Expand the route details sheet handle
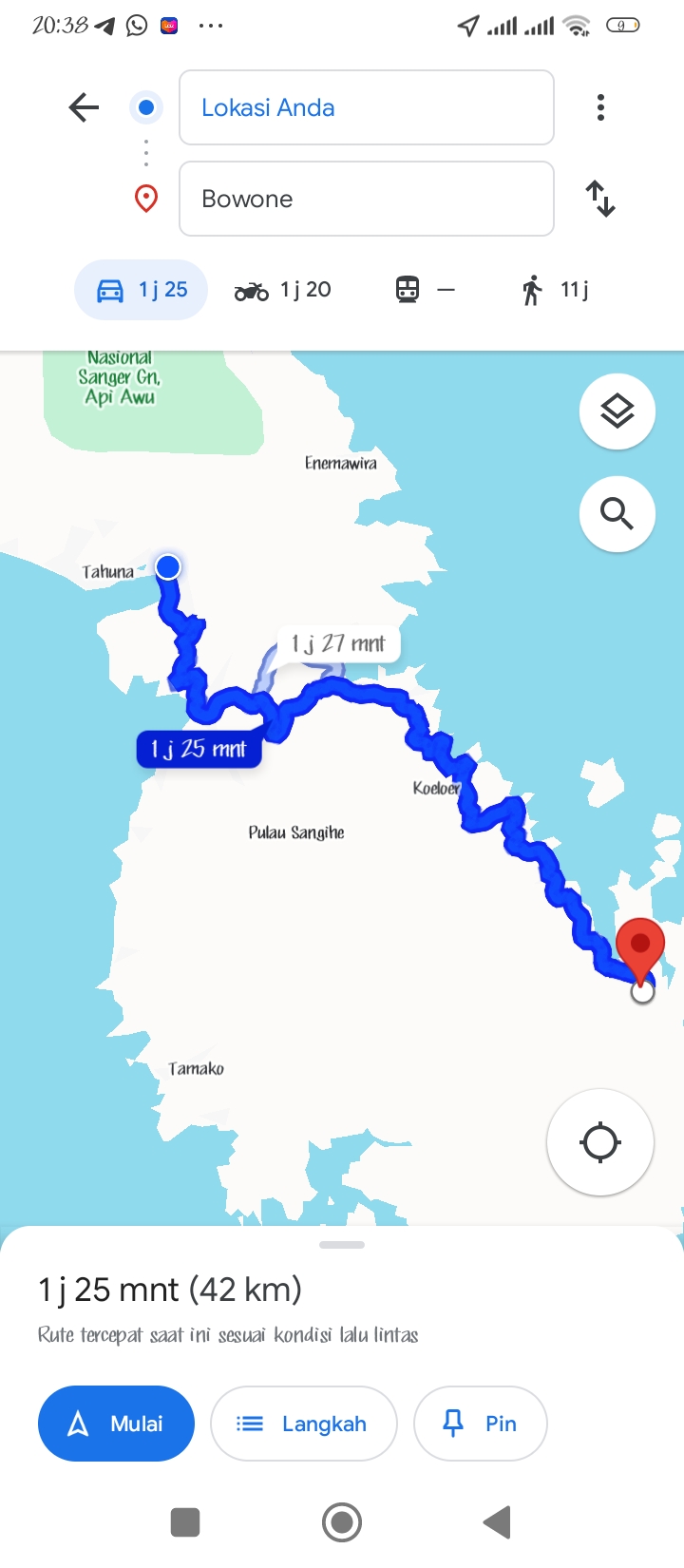 342,1245
